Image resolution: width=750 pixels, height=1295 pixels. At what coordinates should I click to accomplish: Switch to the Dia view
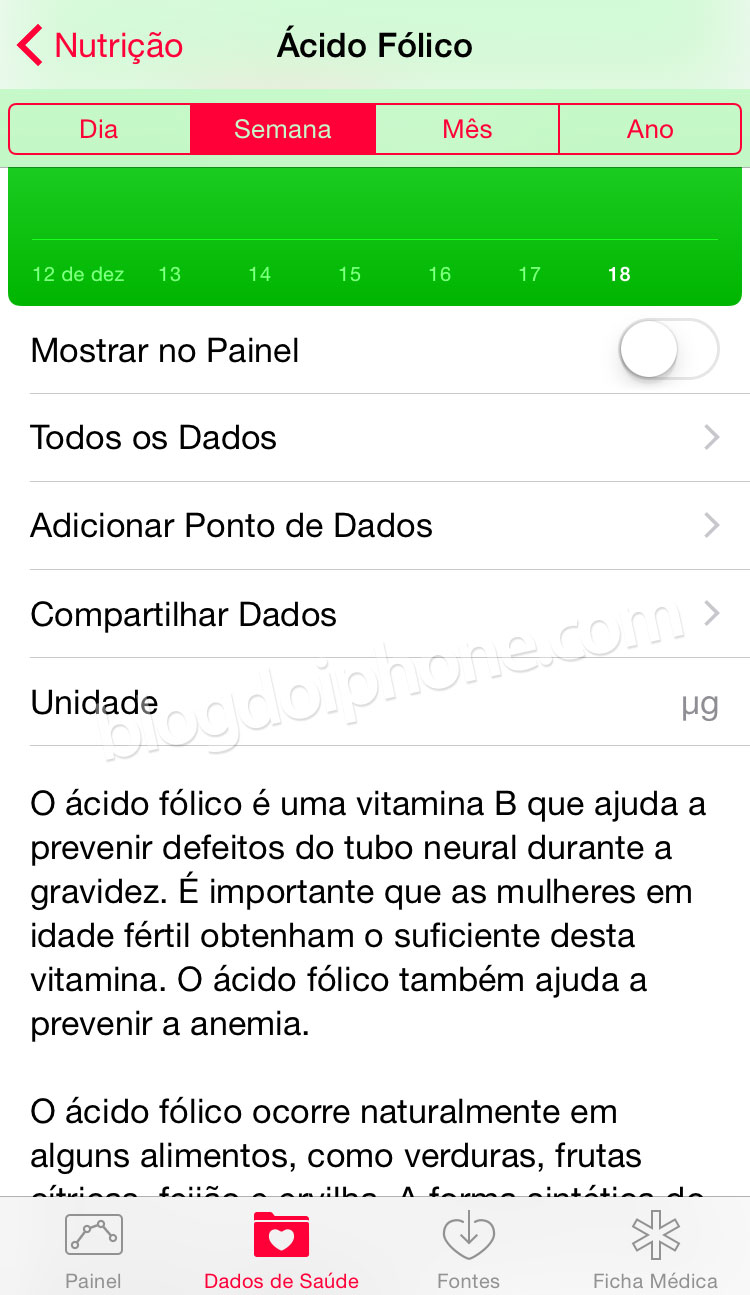pyautogui.click(x=99, y=129)
